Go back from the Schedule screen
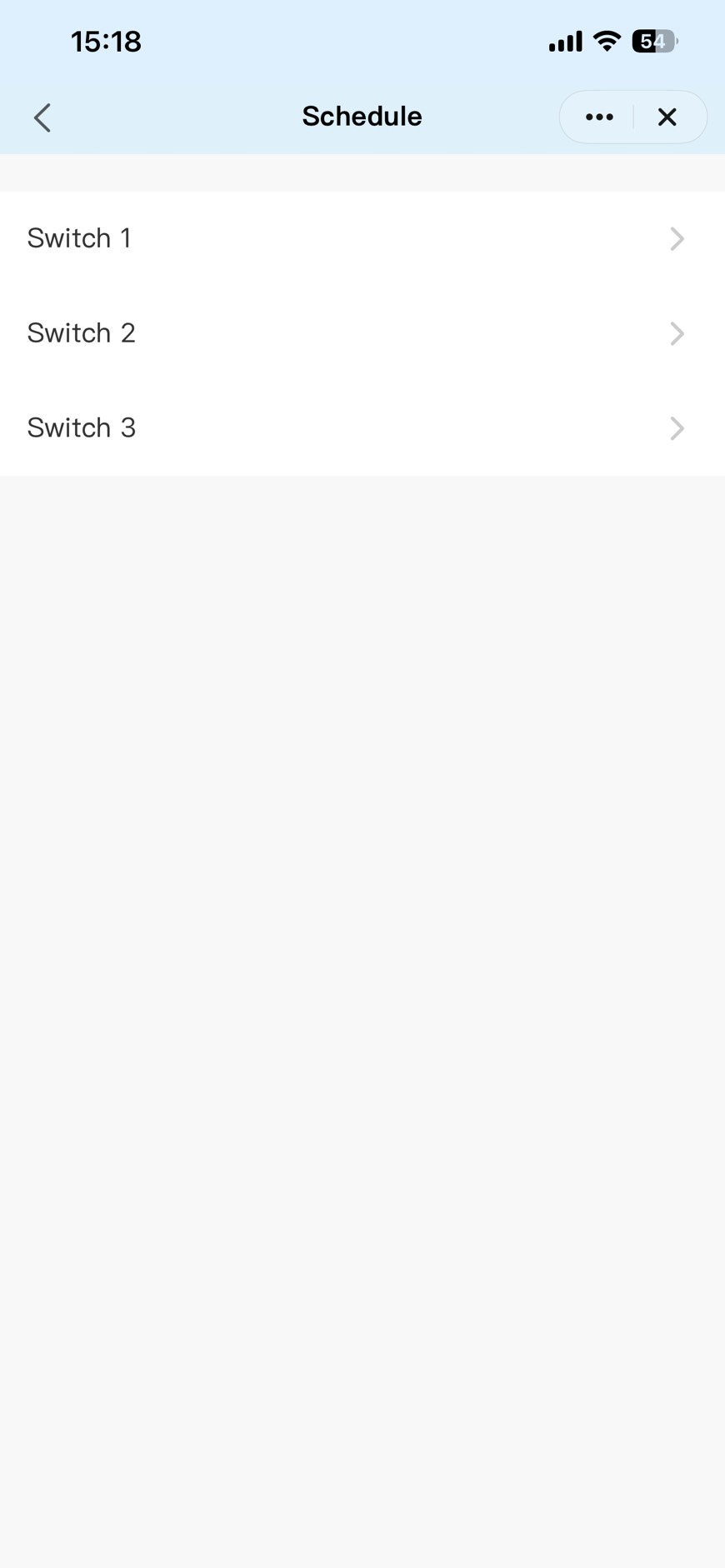Screen dimensions: 725x1568 click(42, 117)
